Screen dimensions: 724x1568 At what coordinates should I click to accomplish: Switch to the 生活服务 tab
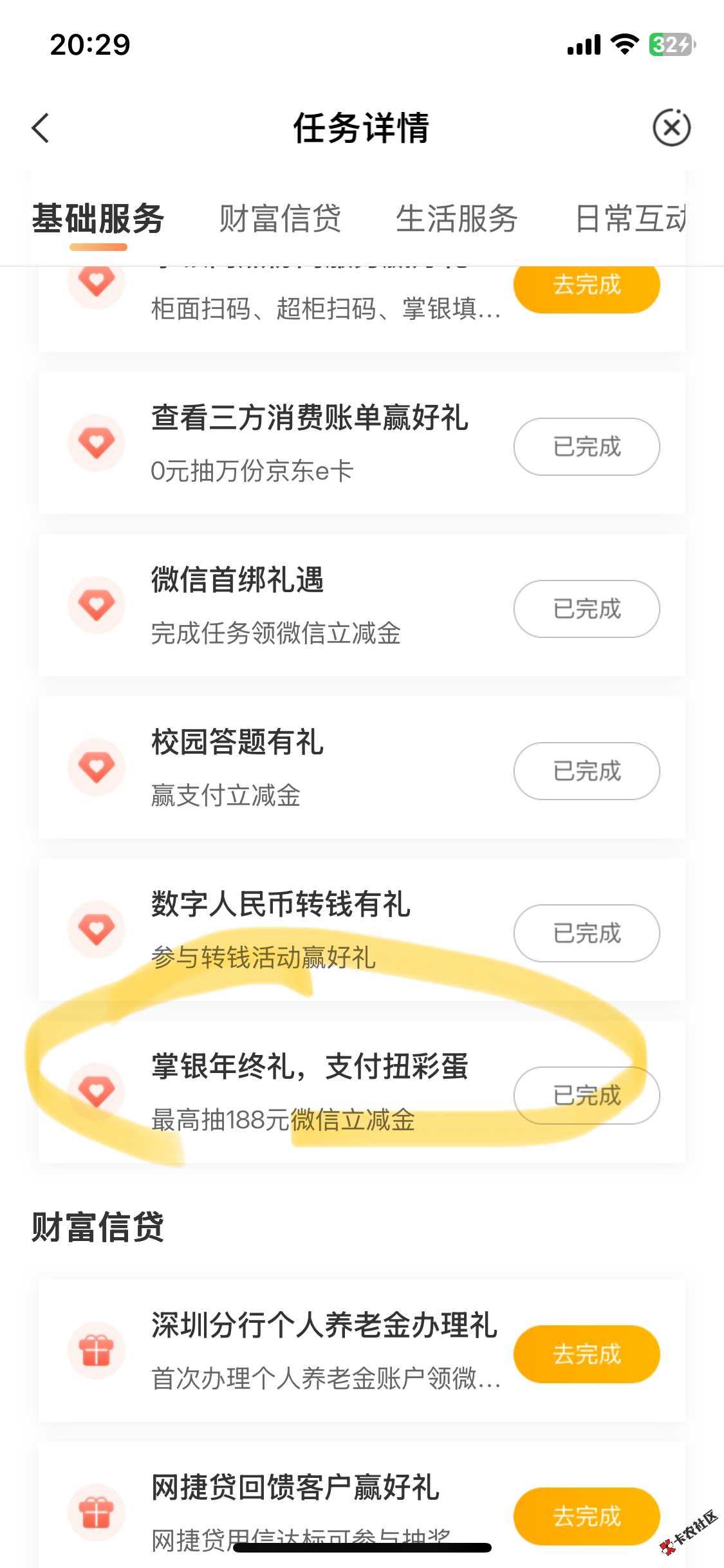[456, 219]
